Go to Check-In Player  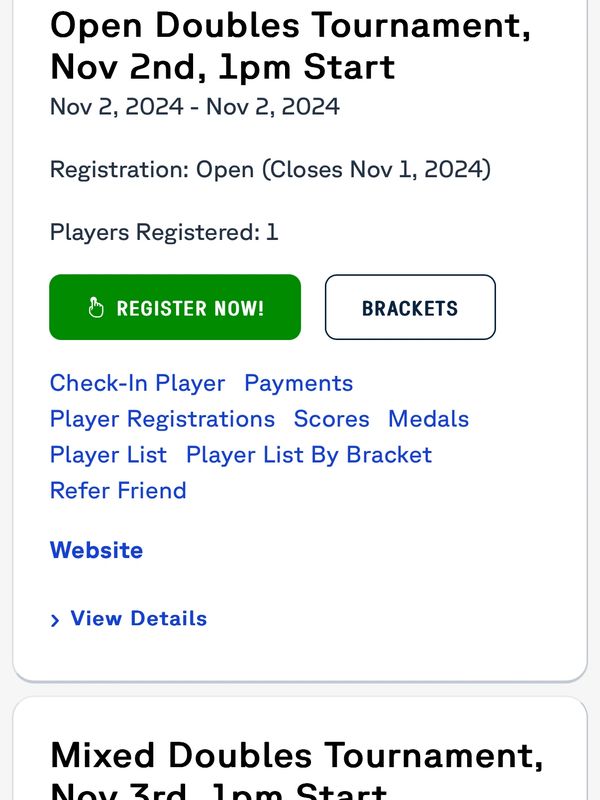pos(137,383)
